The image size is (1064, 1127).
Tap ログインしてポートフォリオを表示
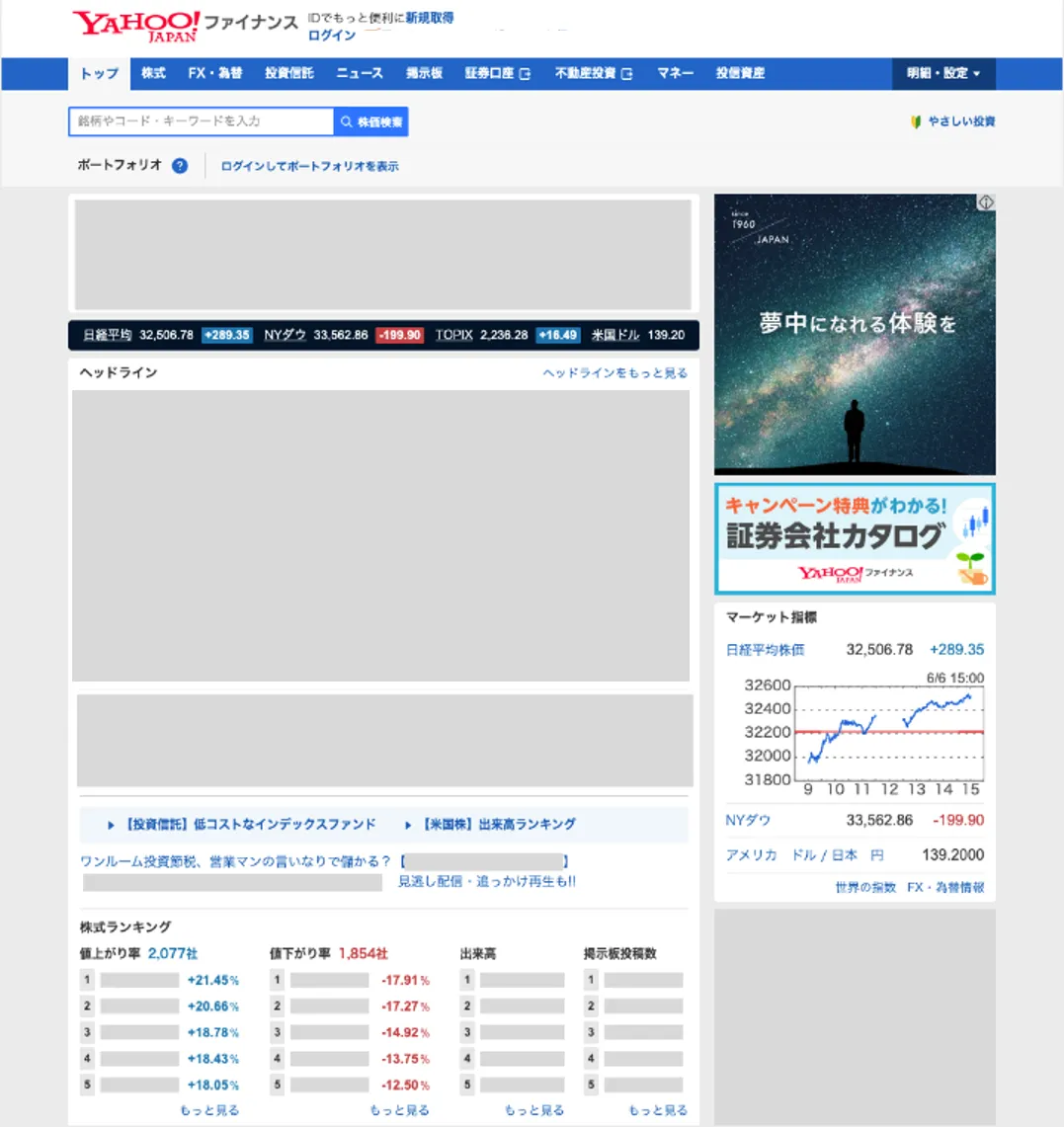coord(309,166)
